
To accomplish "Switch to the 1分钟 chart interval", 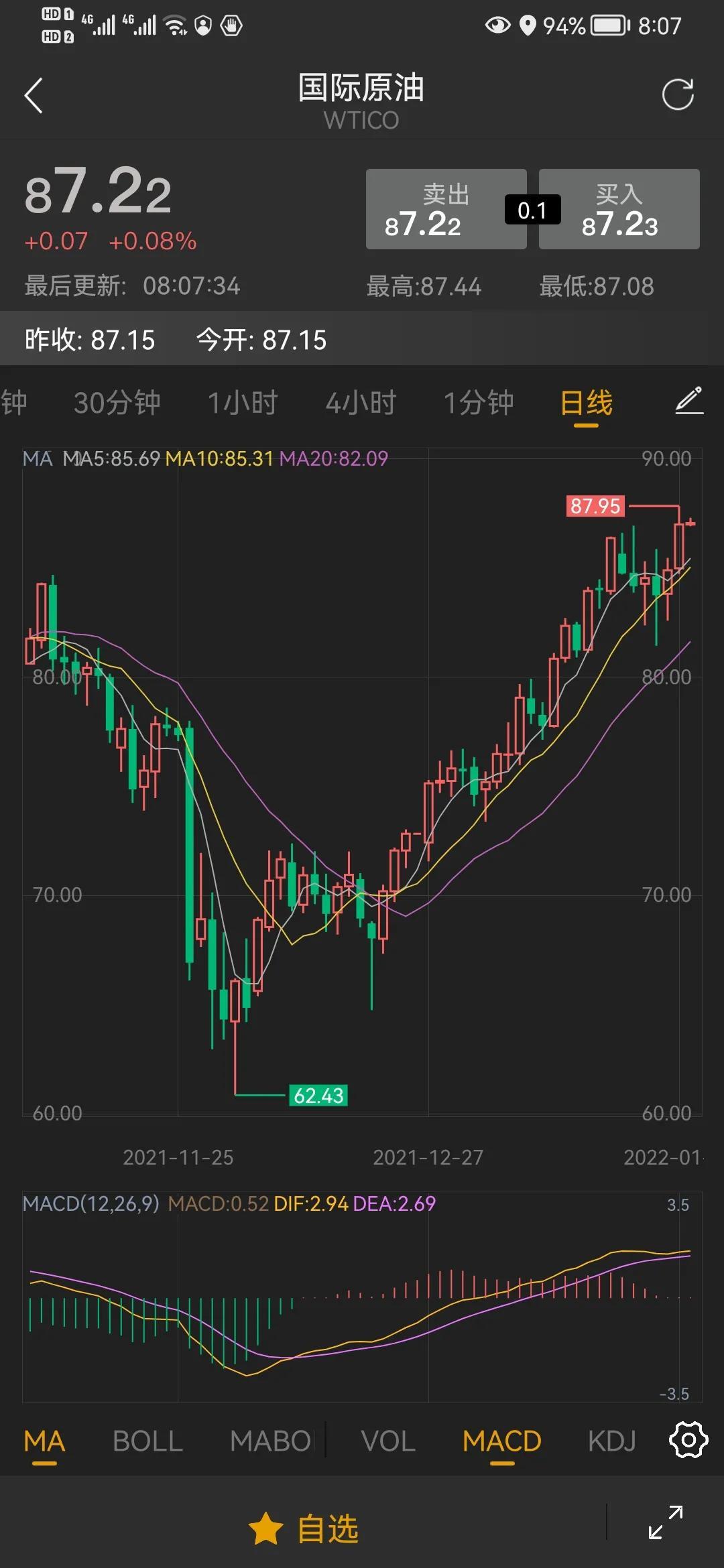I will coord(479,403).
